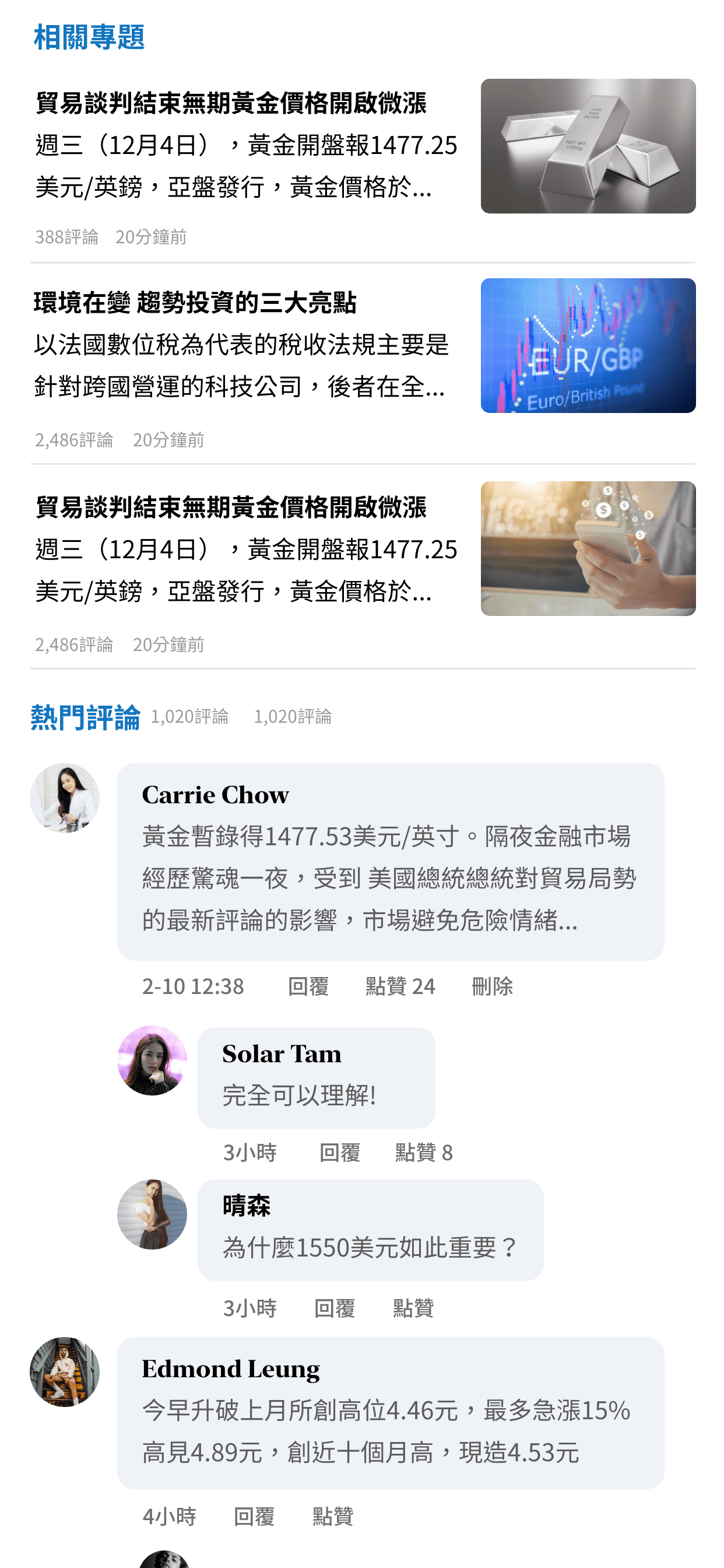Reply to Edmond Leung's comment

(x=254, y=1515)
